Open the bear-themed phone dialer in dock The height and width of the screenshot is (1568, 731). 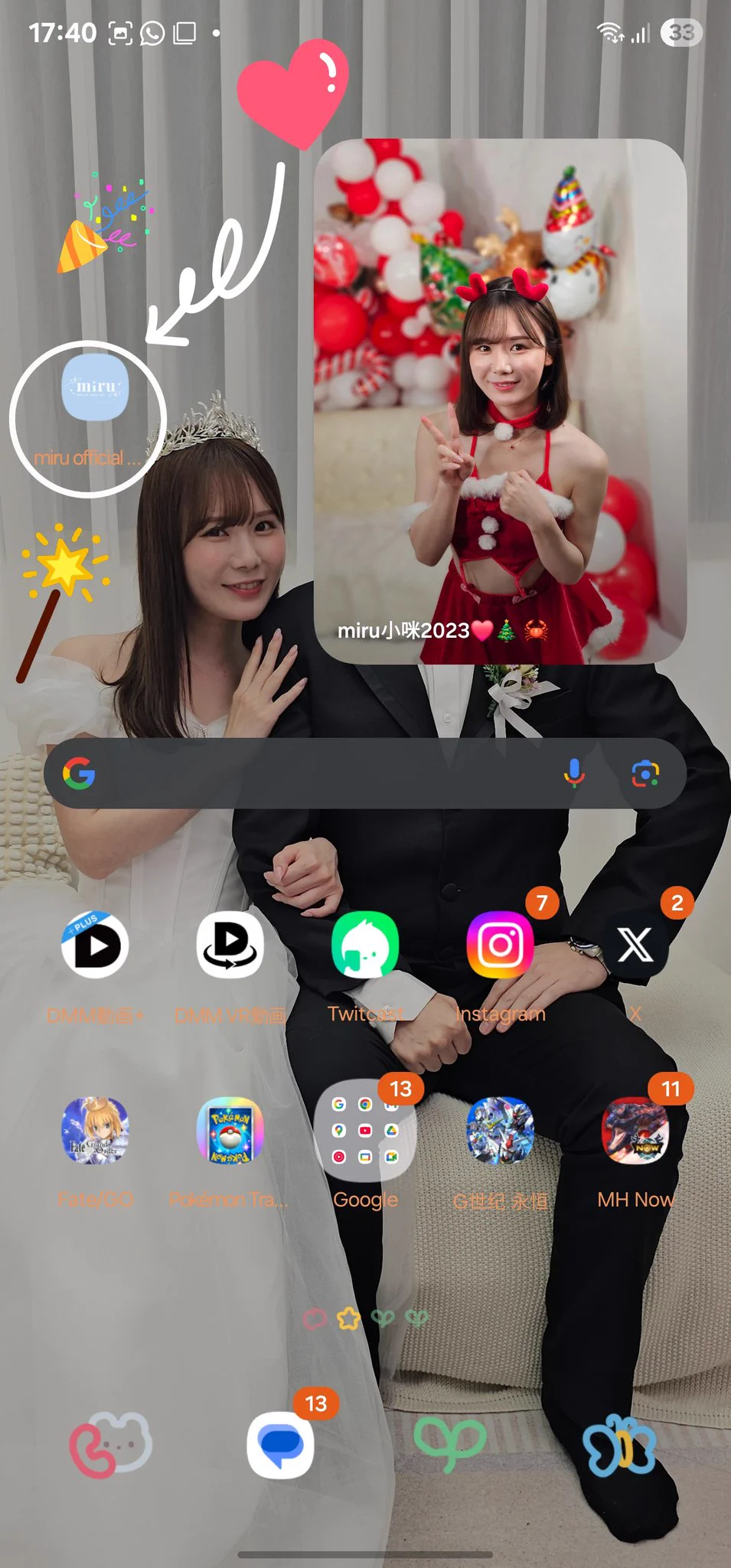111,1445
